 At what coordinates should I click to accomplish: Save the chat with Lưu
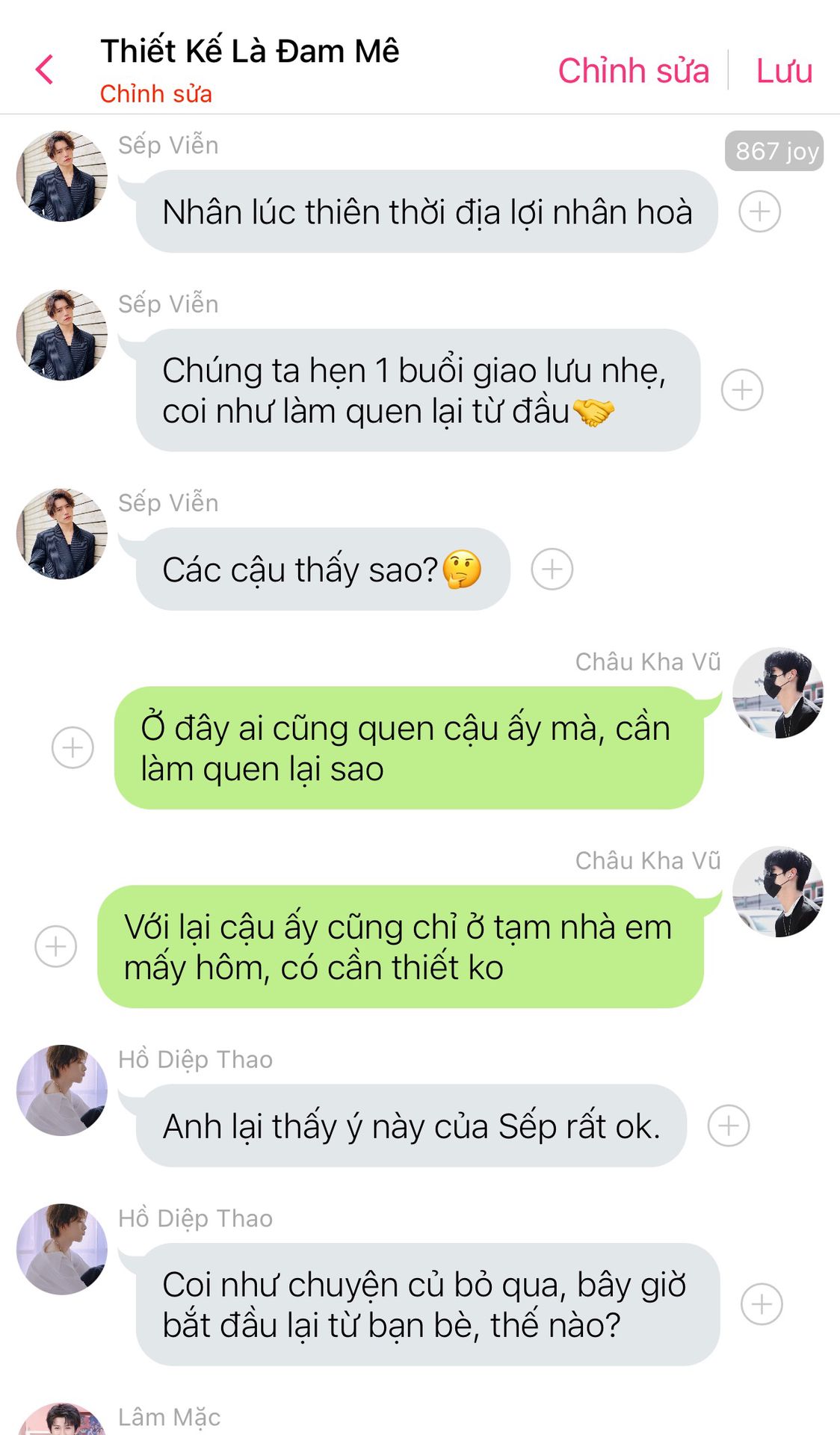coord(784,71)
